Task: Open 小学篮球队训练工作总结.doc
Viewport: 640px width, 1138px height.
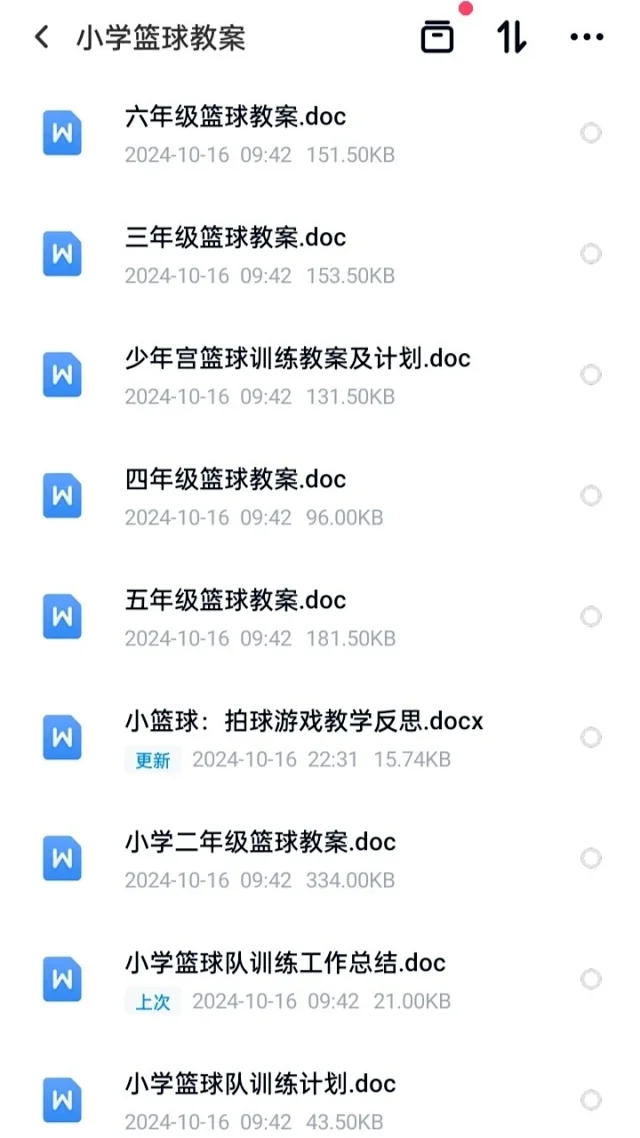Action: (x=285, y=964)
